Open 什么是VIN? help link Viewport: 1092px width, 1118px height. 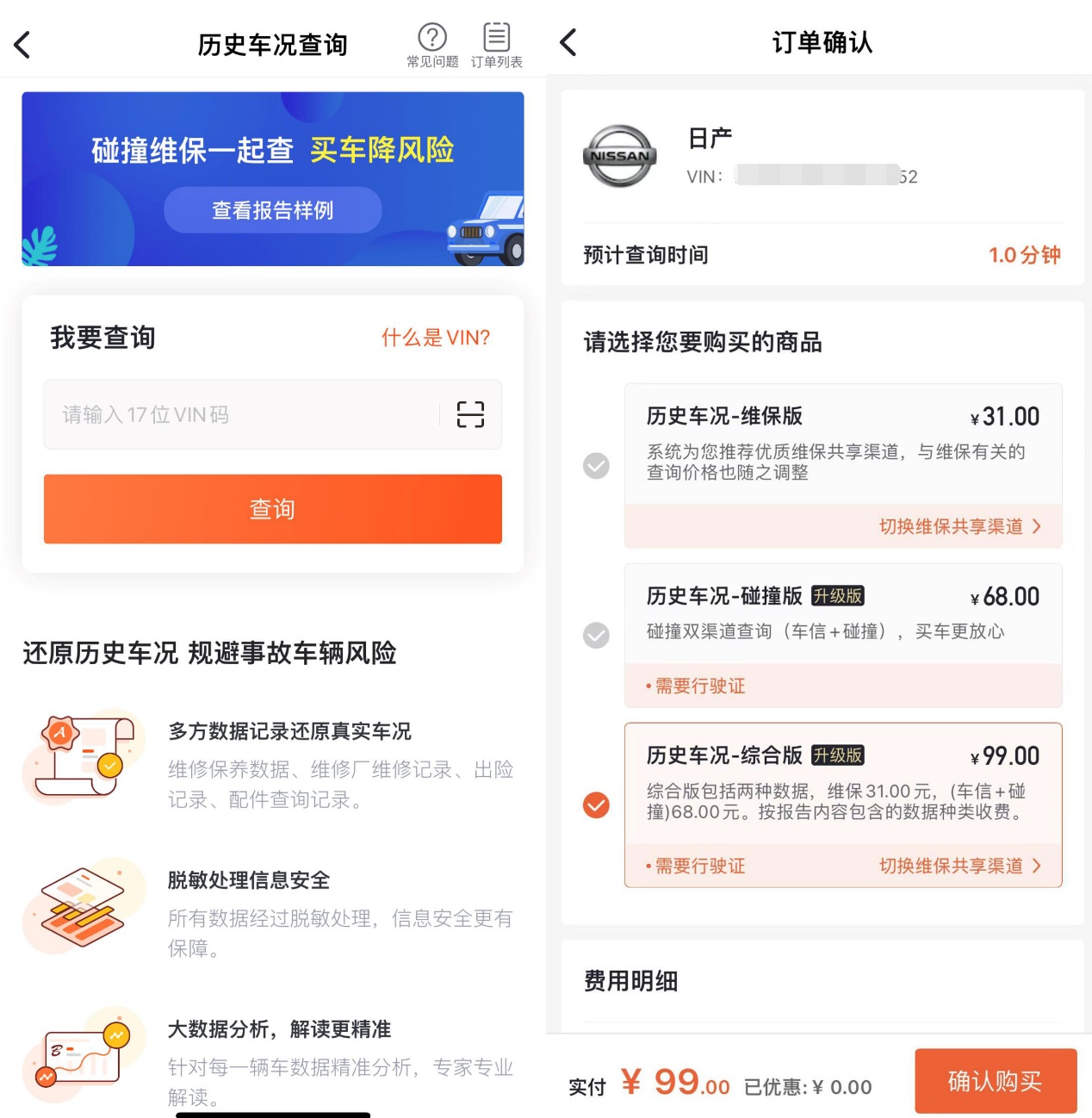(x=435, y=338)
